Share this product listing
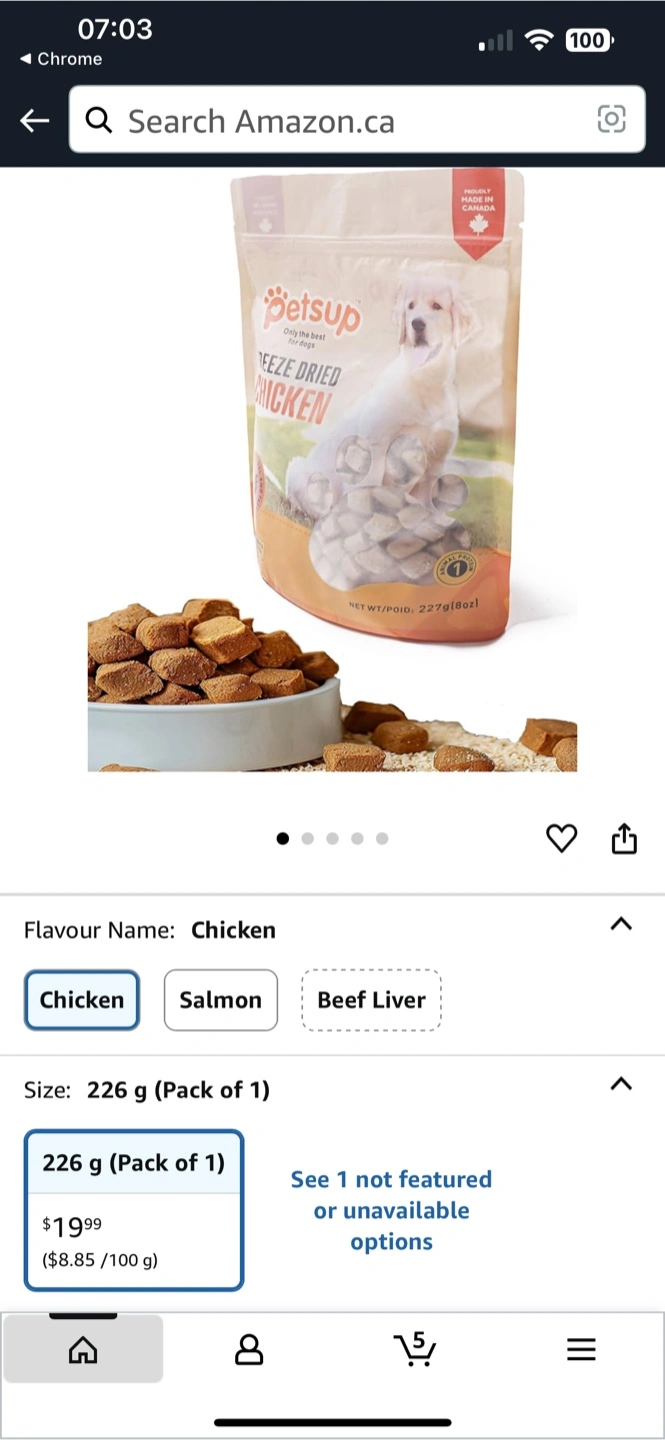The height and width of the screenshot is (1440, 665). point(624,839)
